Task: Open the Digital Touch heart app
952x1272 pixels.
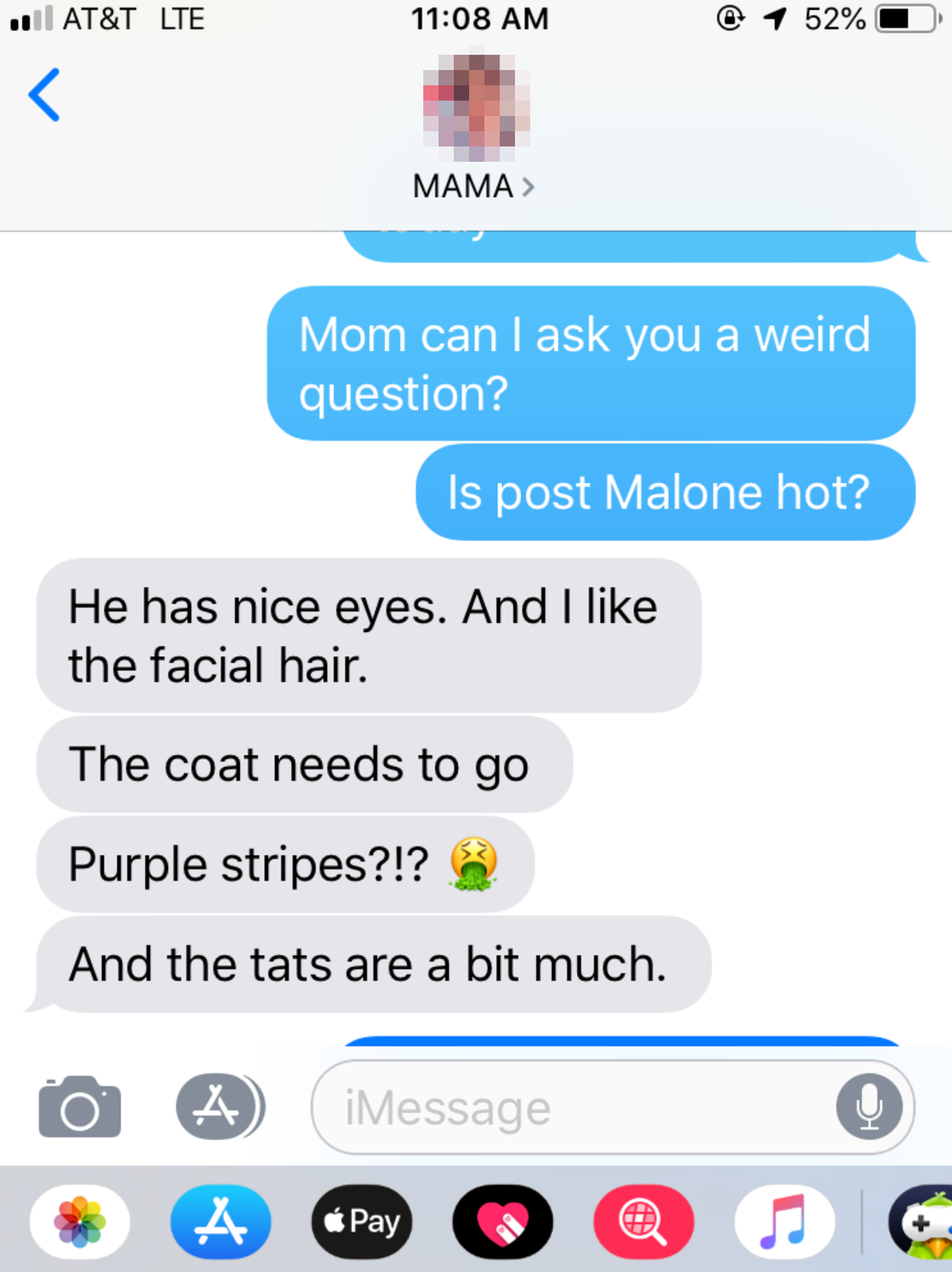Action: click(502, 1221)
